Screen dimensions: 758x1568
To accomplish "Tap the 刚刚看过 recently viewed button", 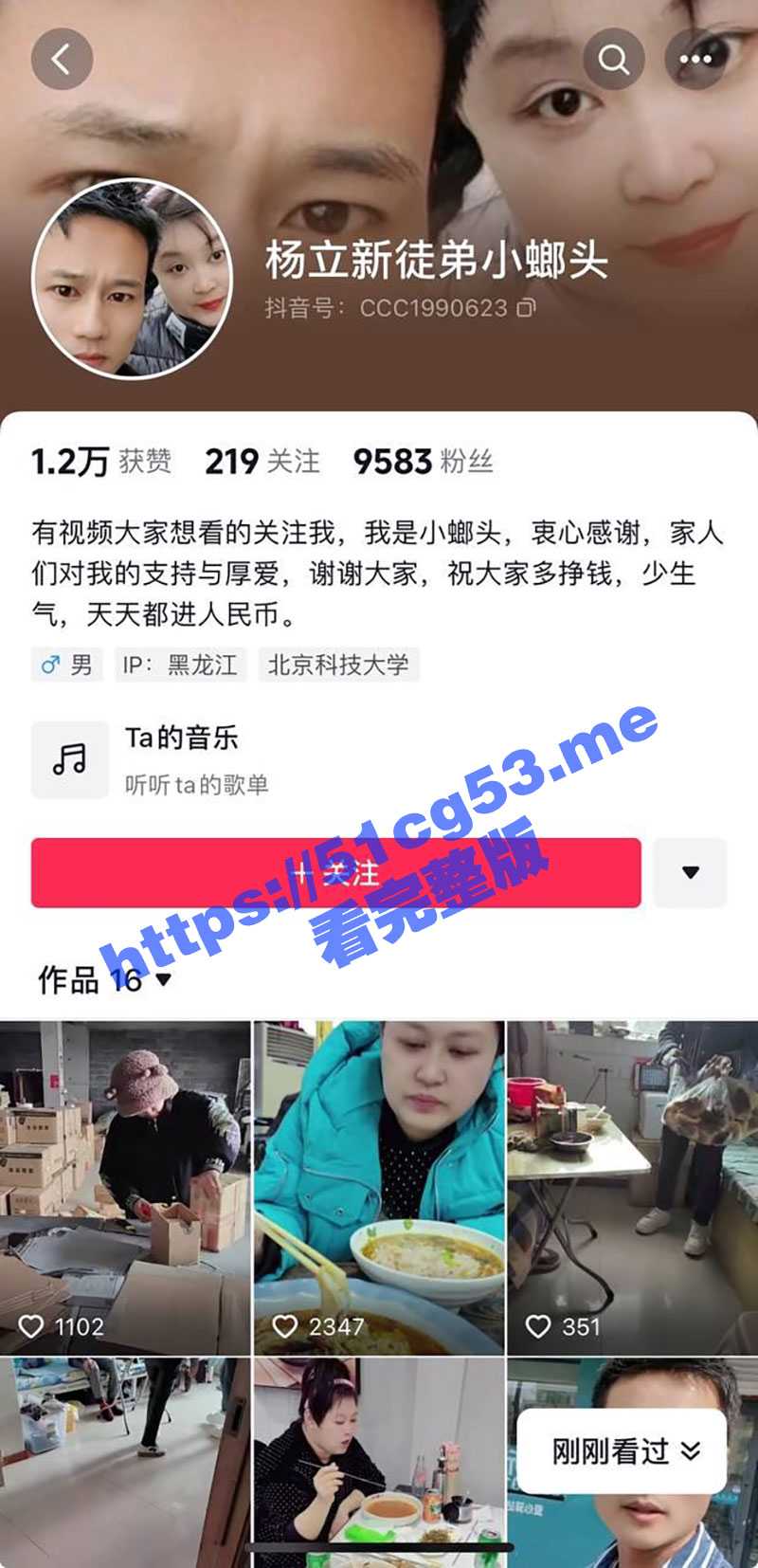I will pyautogui.click(x=623, y=1450).
